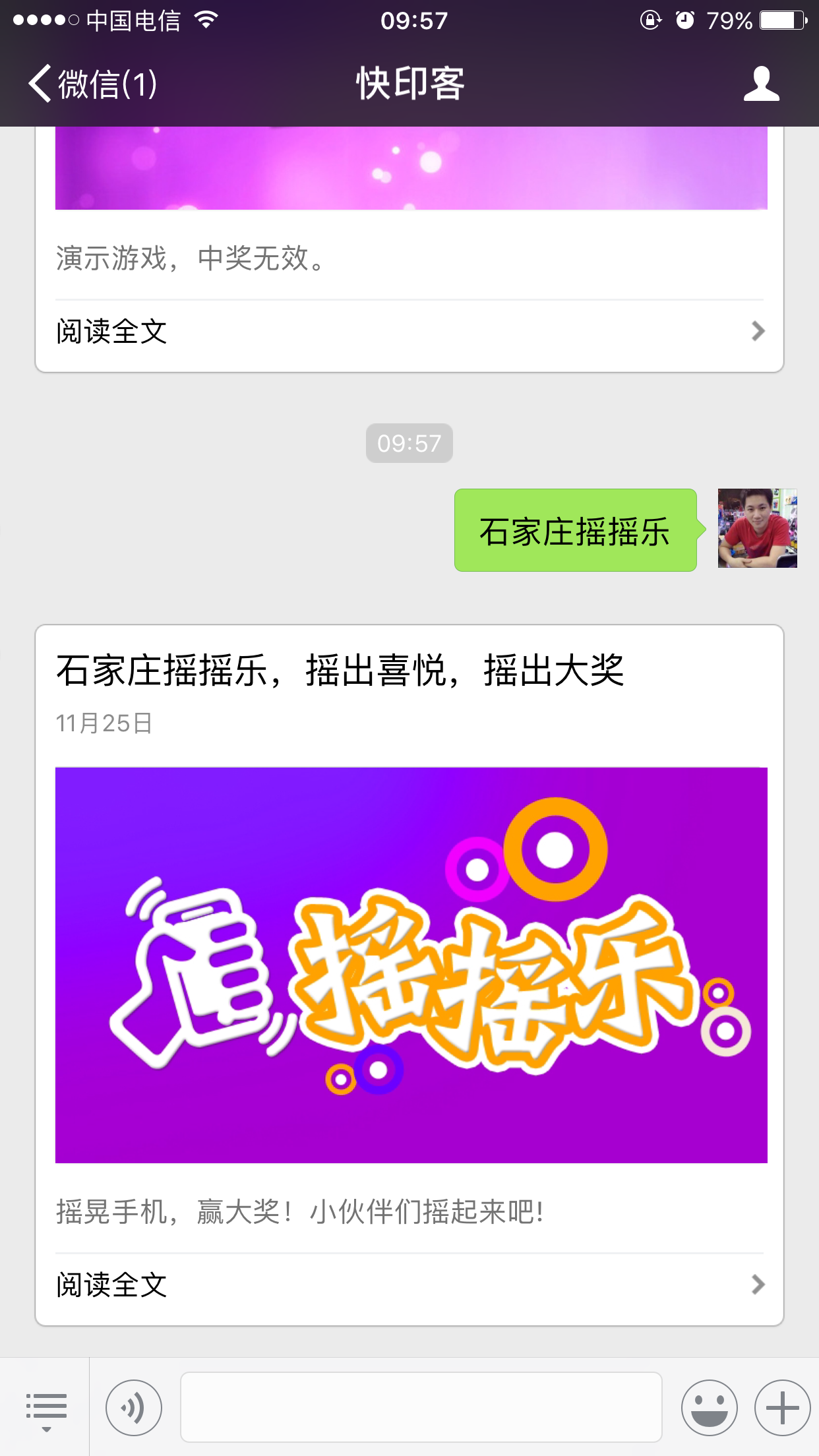Viewport: 819px width, 1456px height.
Task: Open the emoji picker
Action: click(x=709, y=1409)
